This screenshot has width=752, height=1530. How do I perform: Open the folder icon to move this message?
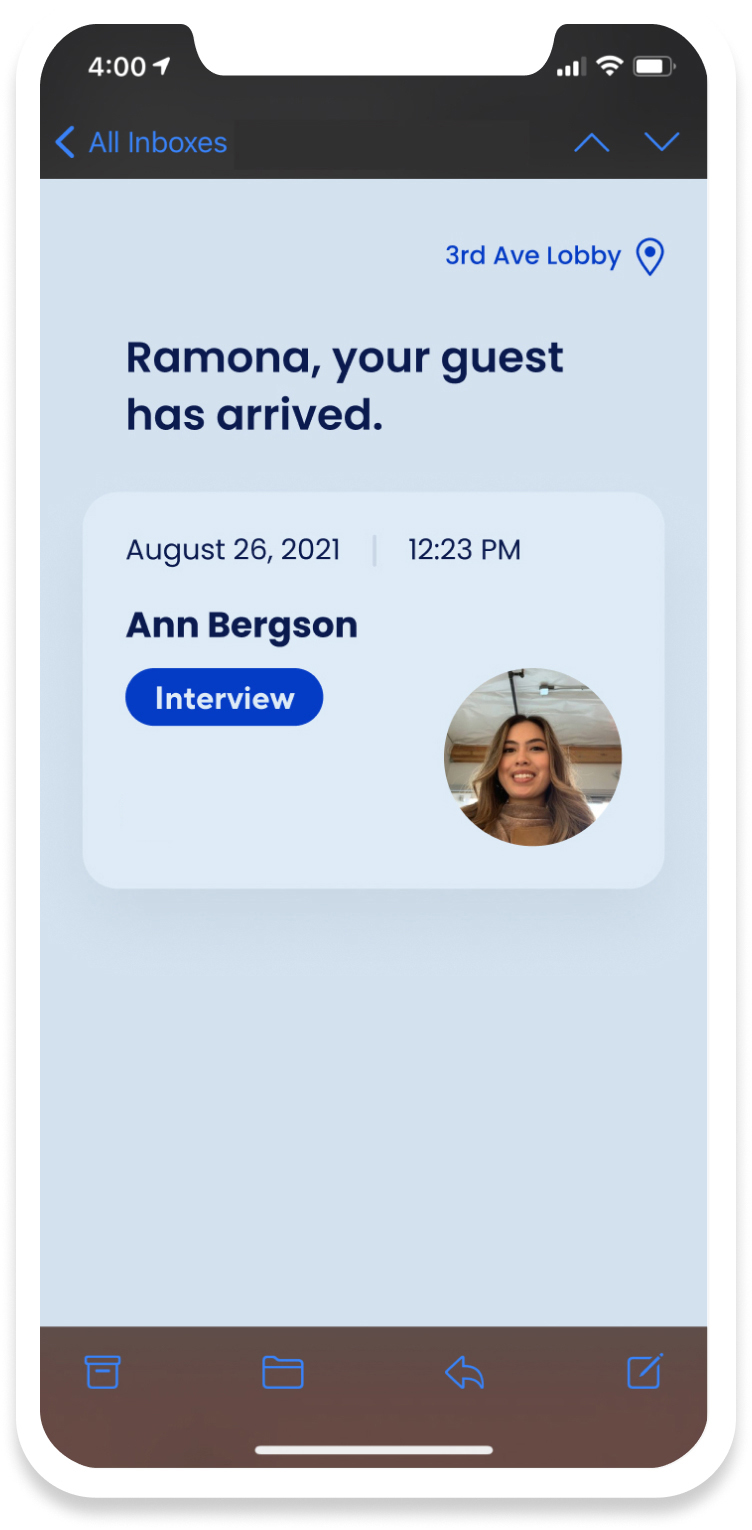point(282,1372)
